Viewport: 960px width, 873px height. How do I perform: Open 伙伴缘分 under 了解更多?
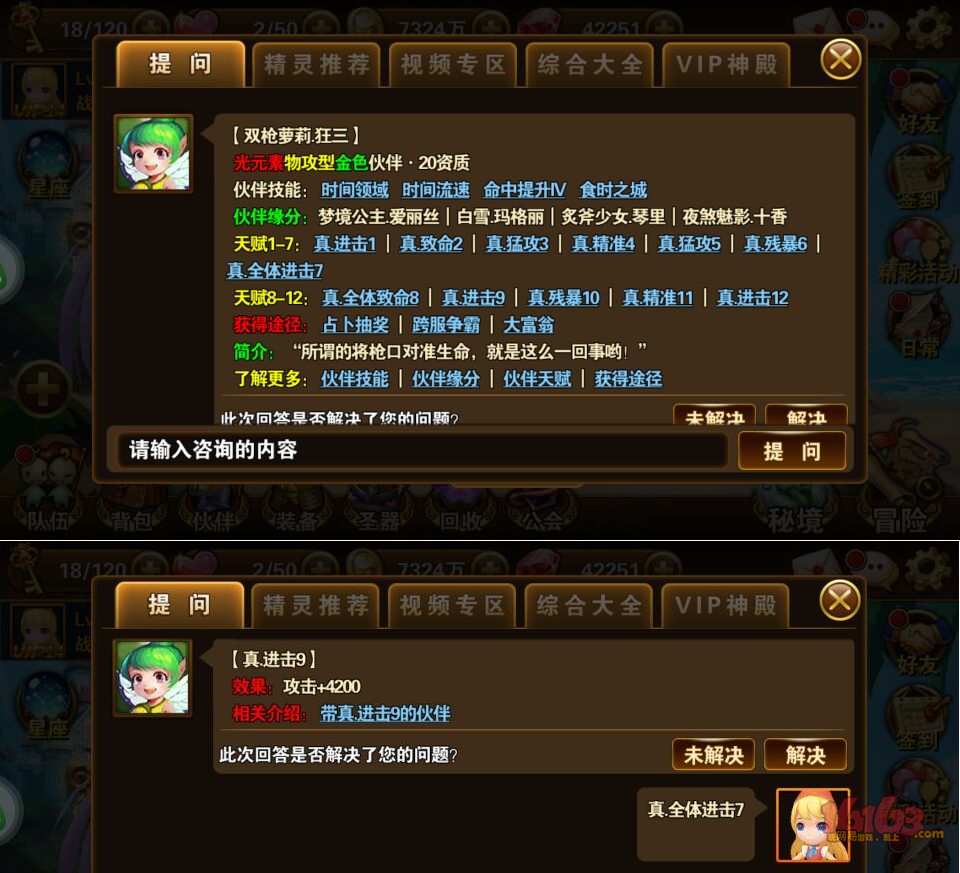click(x=446, y=379)
